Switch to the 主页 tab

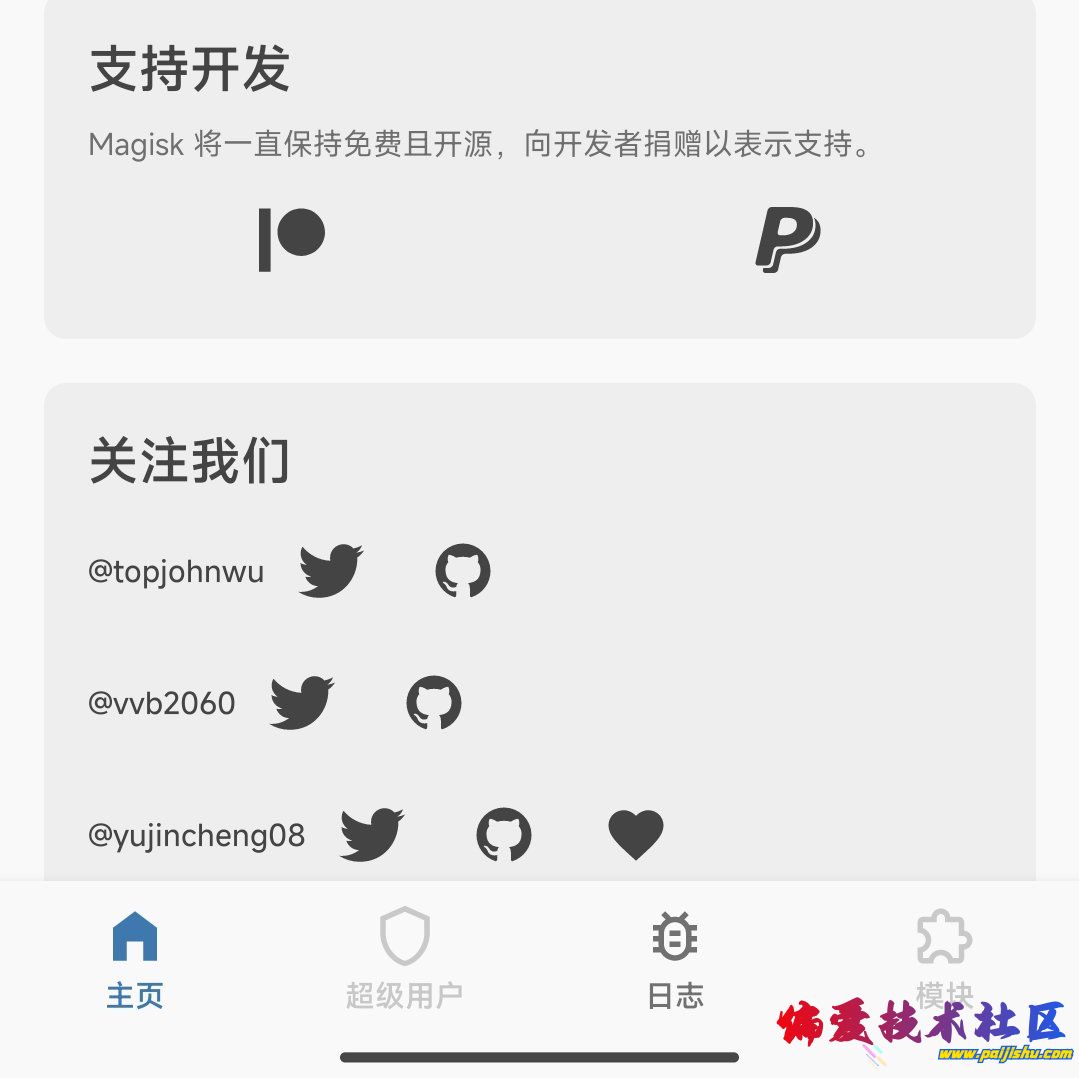(x=135, y=958)
